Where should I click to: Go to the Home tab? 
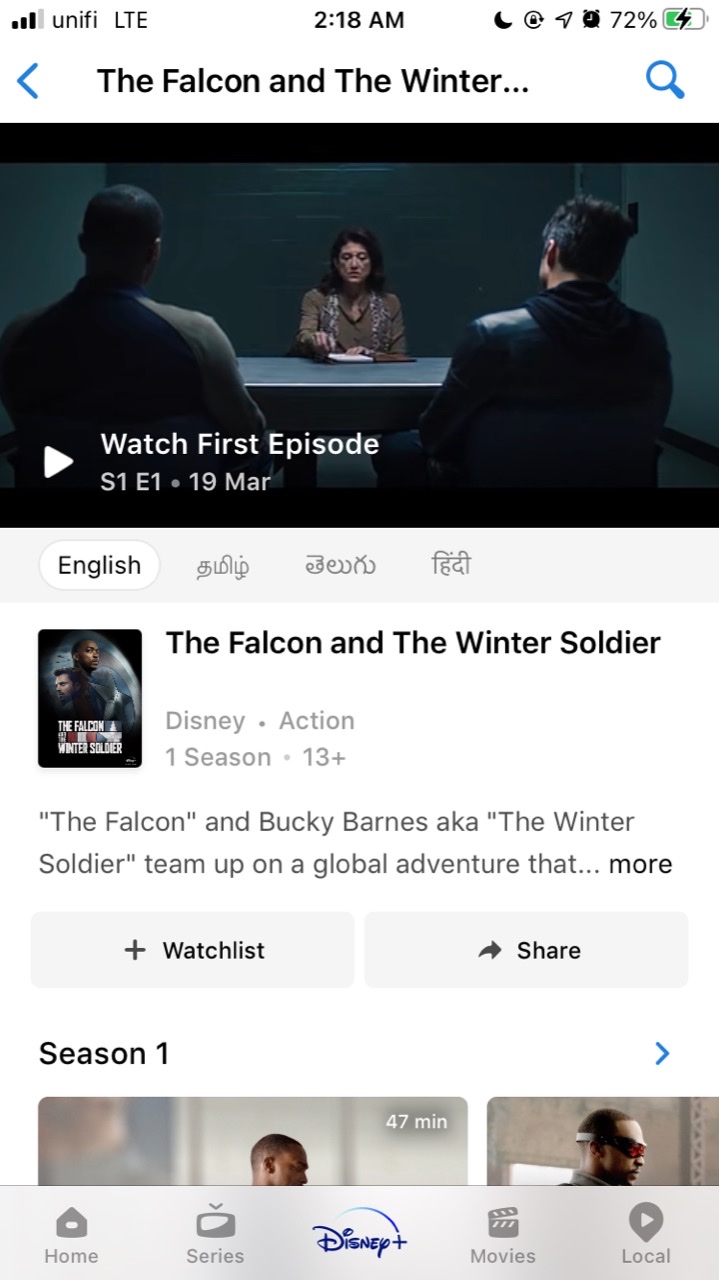tap(71, 1236)
